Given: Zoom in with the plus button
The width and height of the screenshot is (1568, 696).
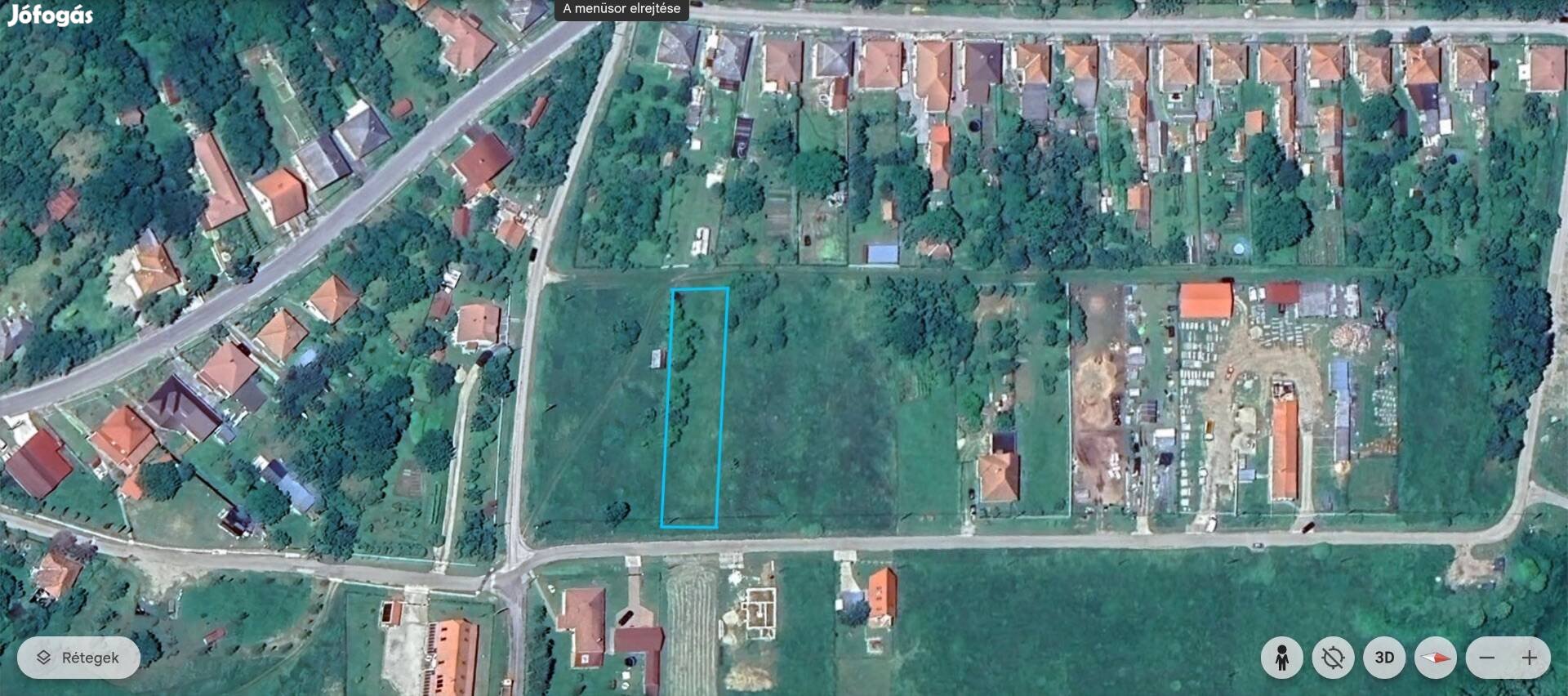Looking at the screenshot, I should pyautogui.click(x=1529, y=658).
